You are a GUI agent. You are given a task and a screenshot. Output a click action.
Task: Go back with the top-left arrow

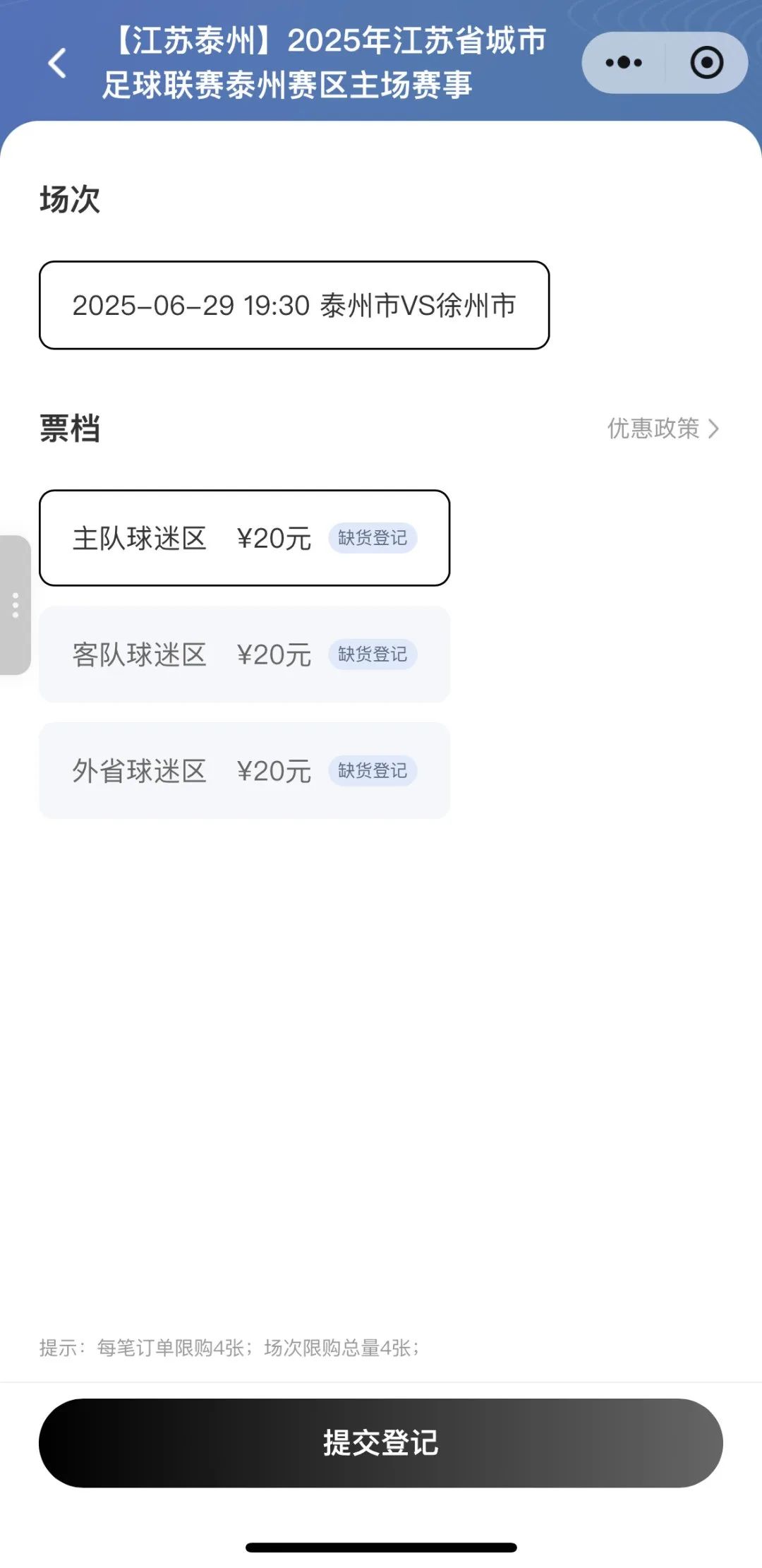[x=57, y=63]
